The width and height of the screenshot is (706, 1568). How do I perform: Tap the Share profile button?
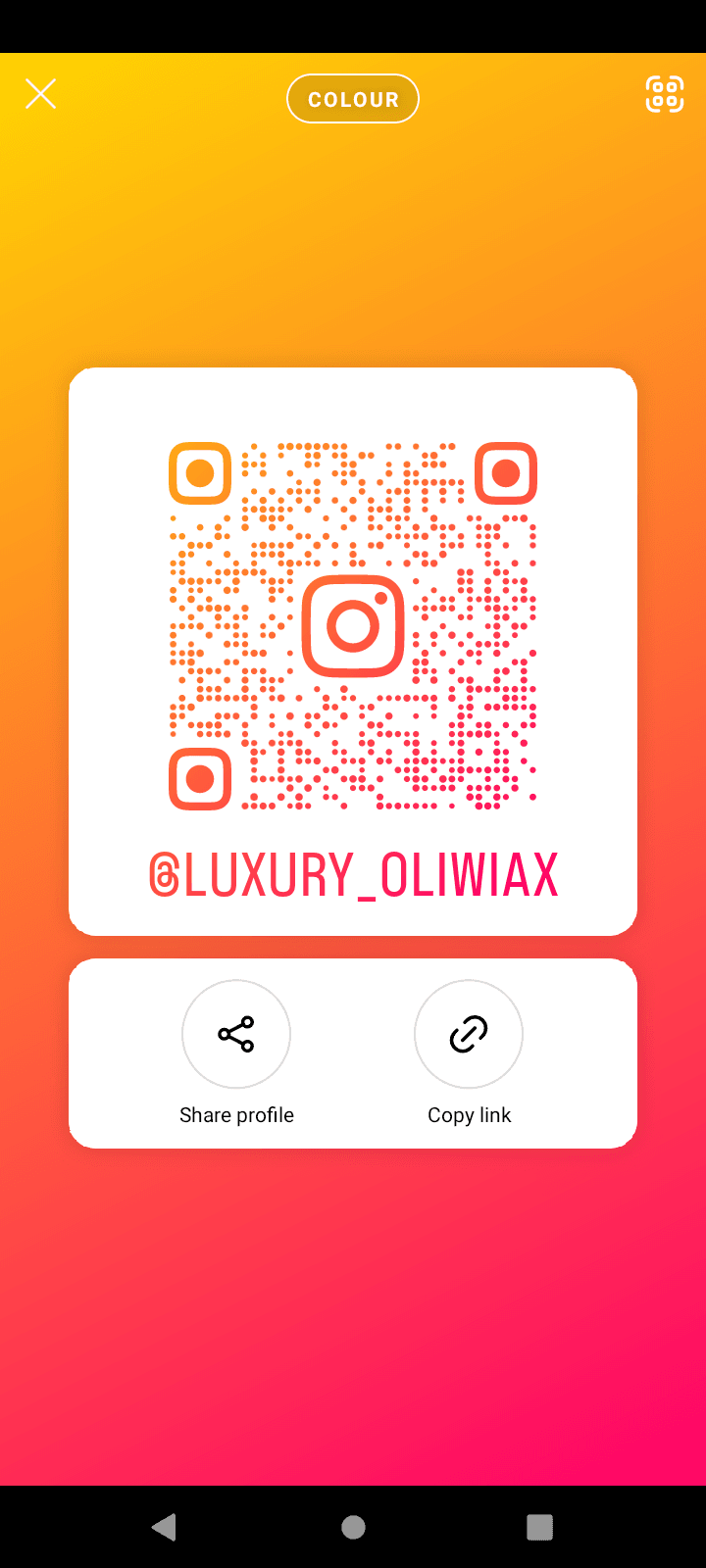coord(236,1034)
